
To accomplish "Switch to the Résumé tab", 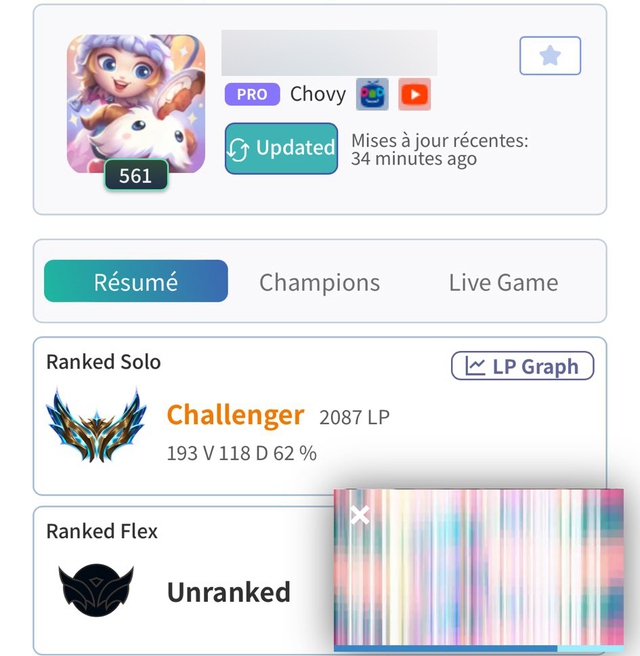I will [136, 282].
